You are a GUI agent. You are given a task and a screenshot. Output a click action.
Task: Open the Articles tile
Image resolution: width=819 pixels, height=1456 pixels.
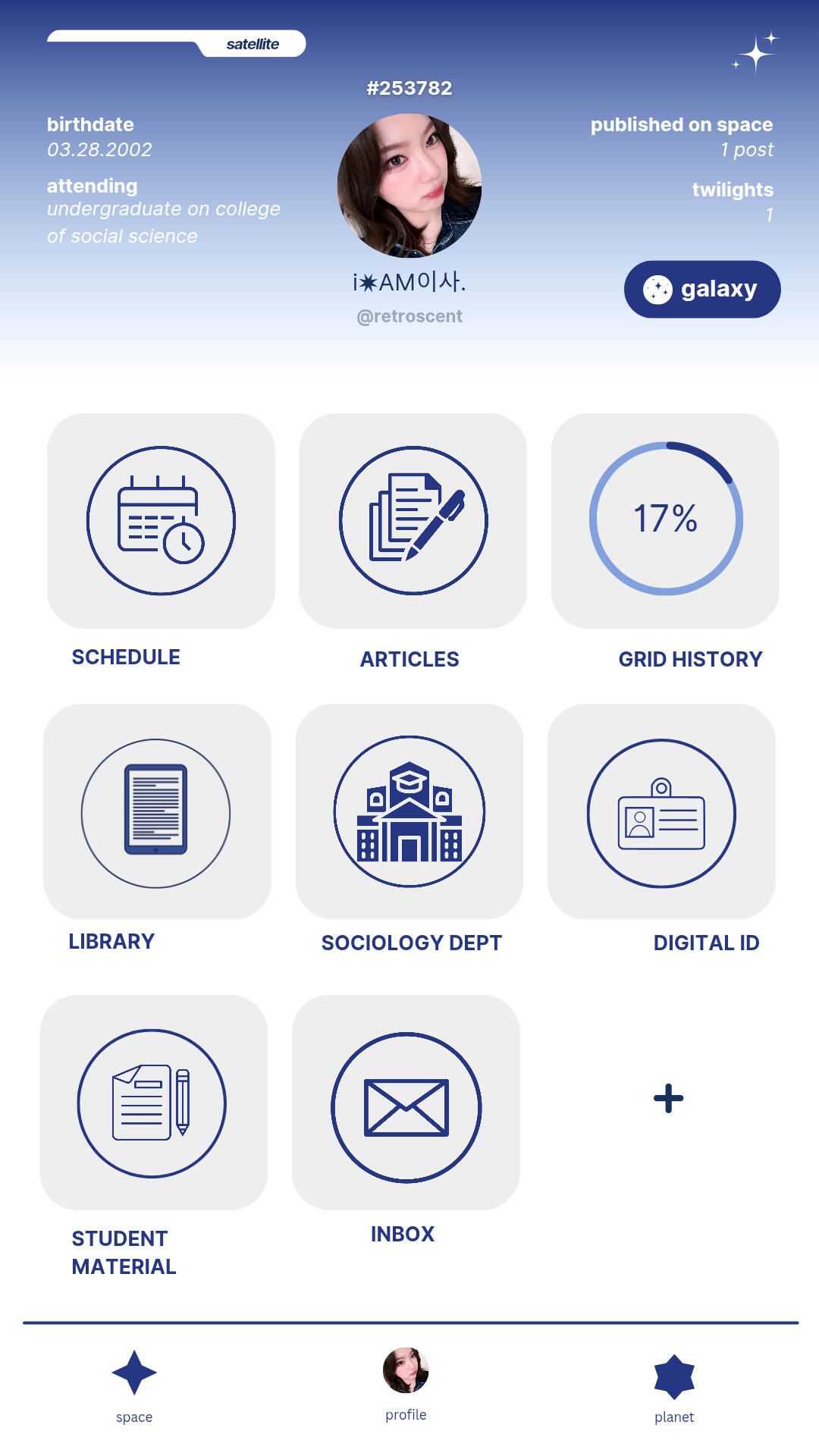(413, 521)
